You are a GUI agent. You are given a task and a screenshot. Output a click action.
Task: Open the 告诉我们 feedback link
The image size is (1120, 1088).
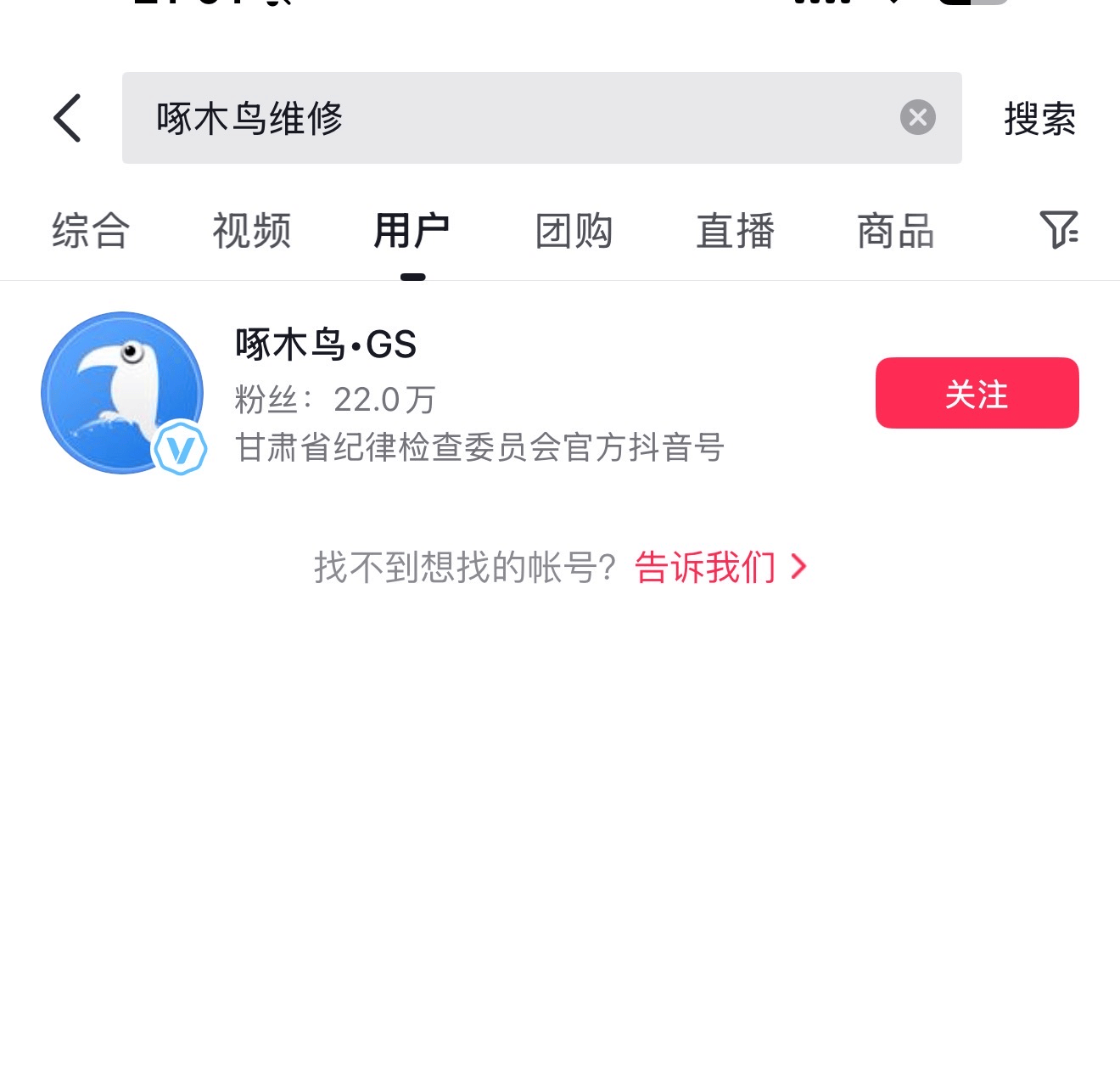coord(720,567)
